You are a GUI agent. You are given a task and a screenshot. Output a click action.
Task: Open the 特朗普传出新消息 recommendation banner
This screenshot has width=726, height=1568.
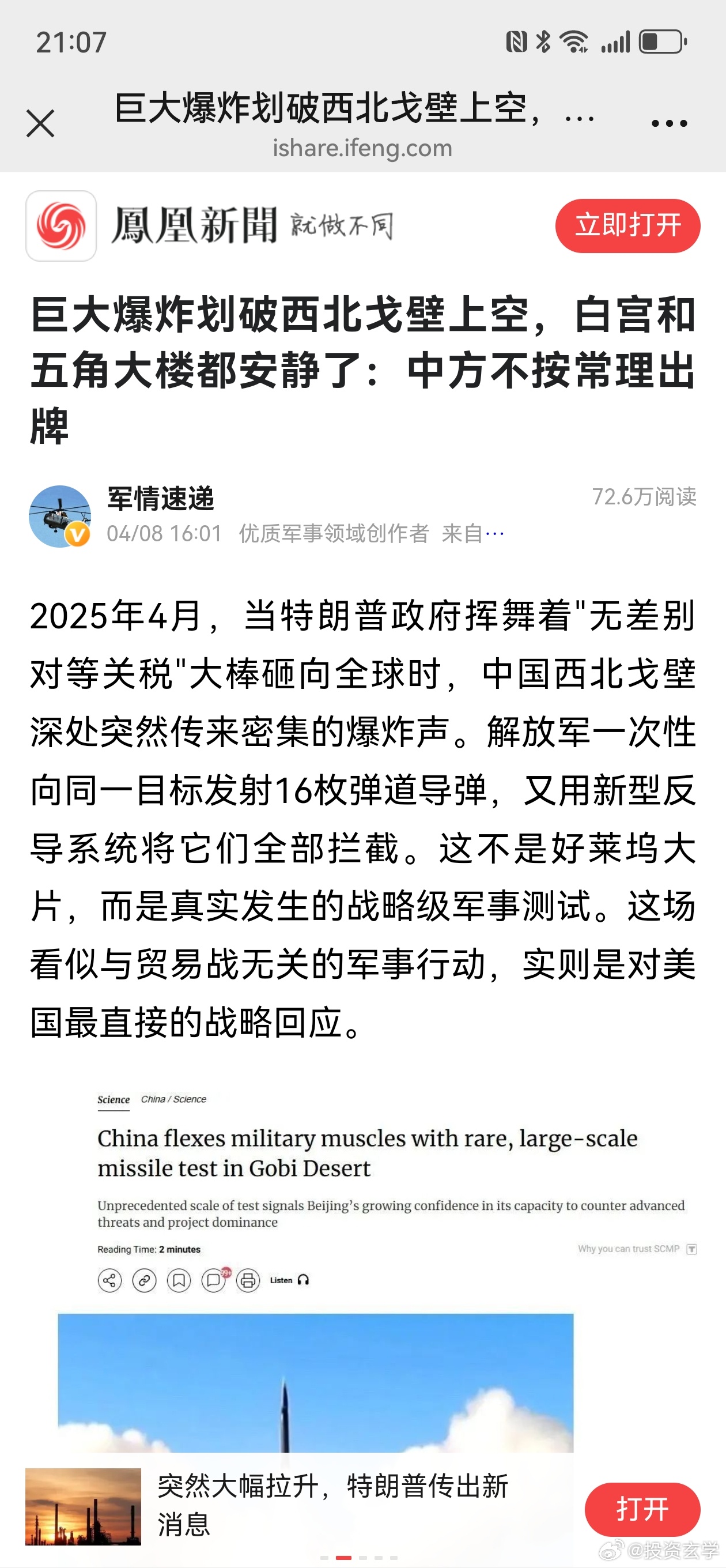point(332,1505)
